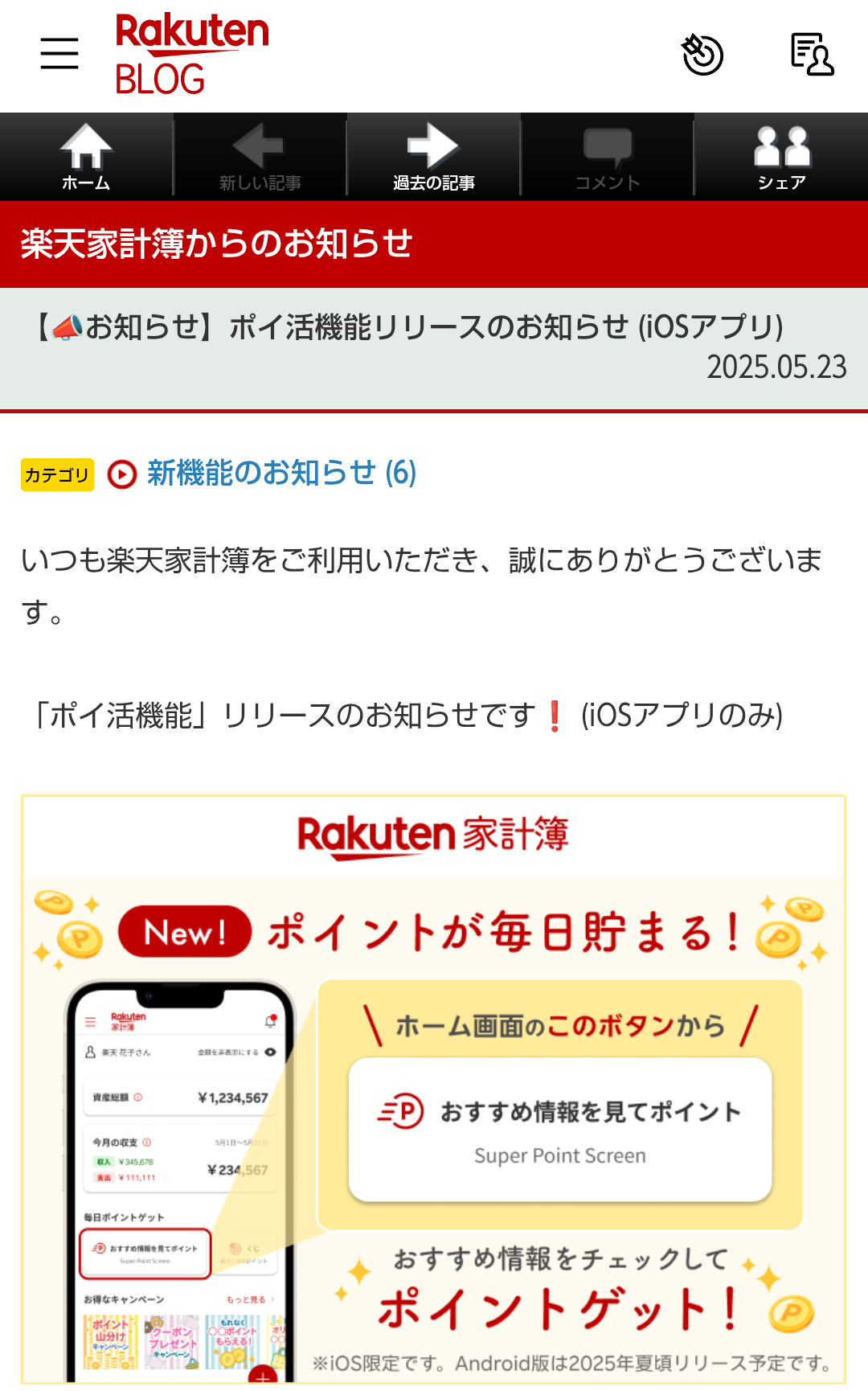
Task: Open the blog title 楽天家計簿からのお知らせ
Action: pos(217,244)
